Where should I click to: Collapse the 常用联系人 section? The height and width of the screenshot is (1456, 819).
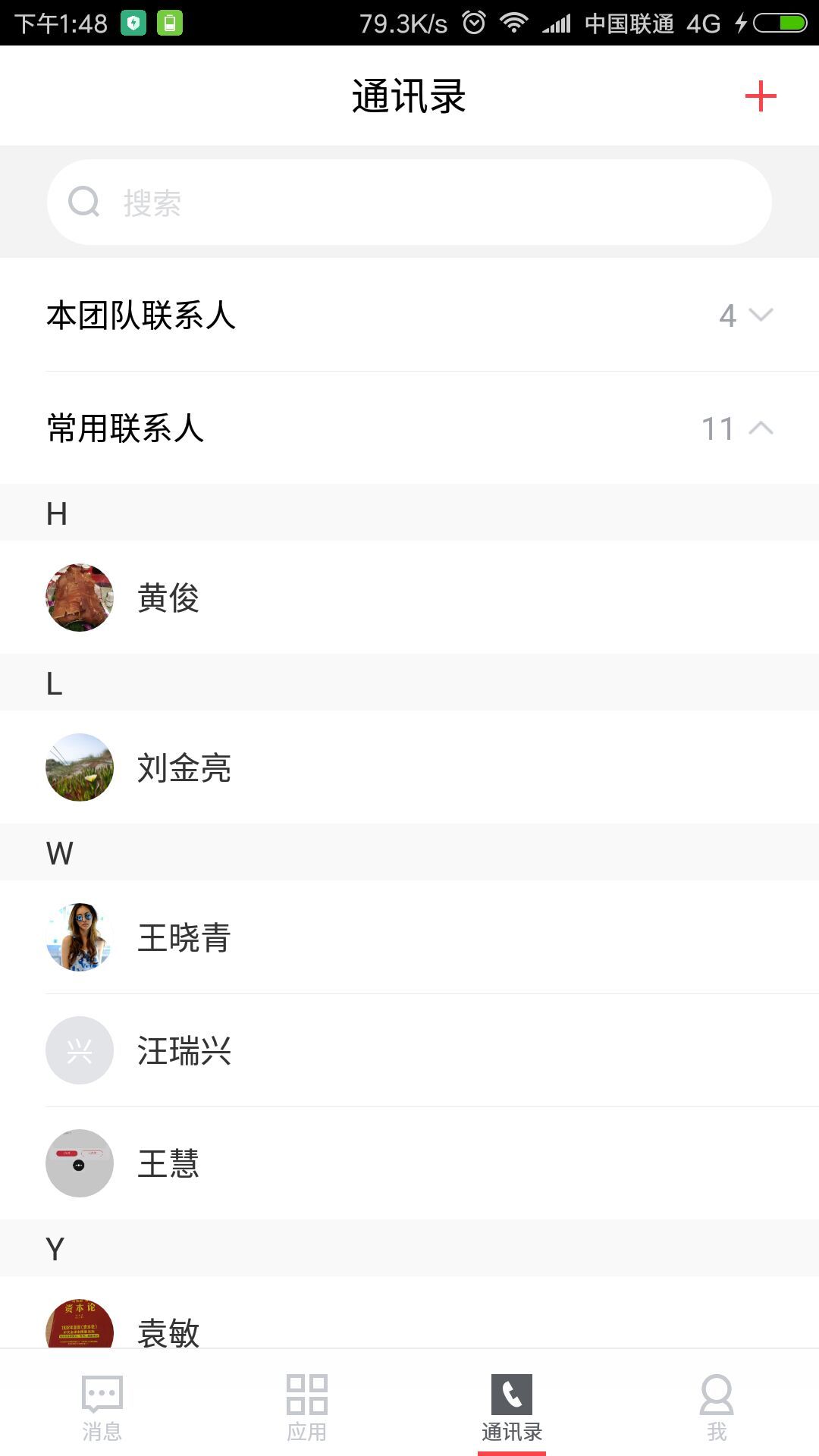point(409,428)
